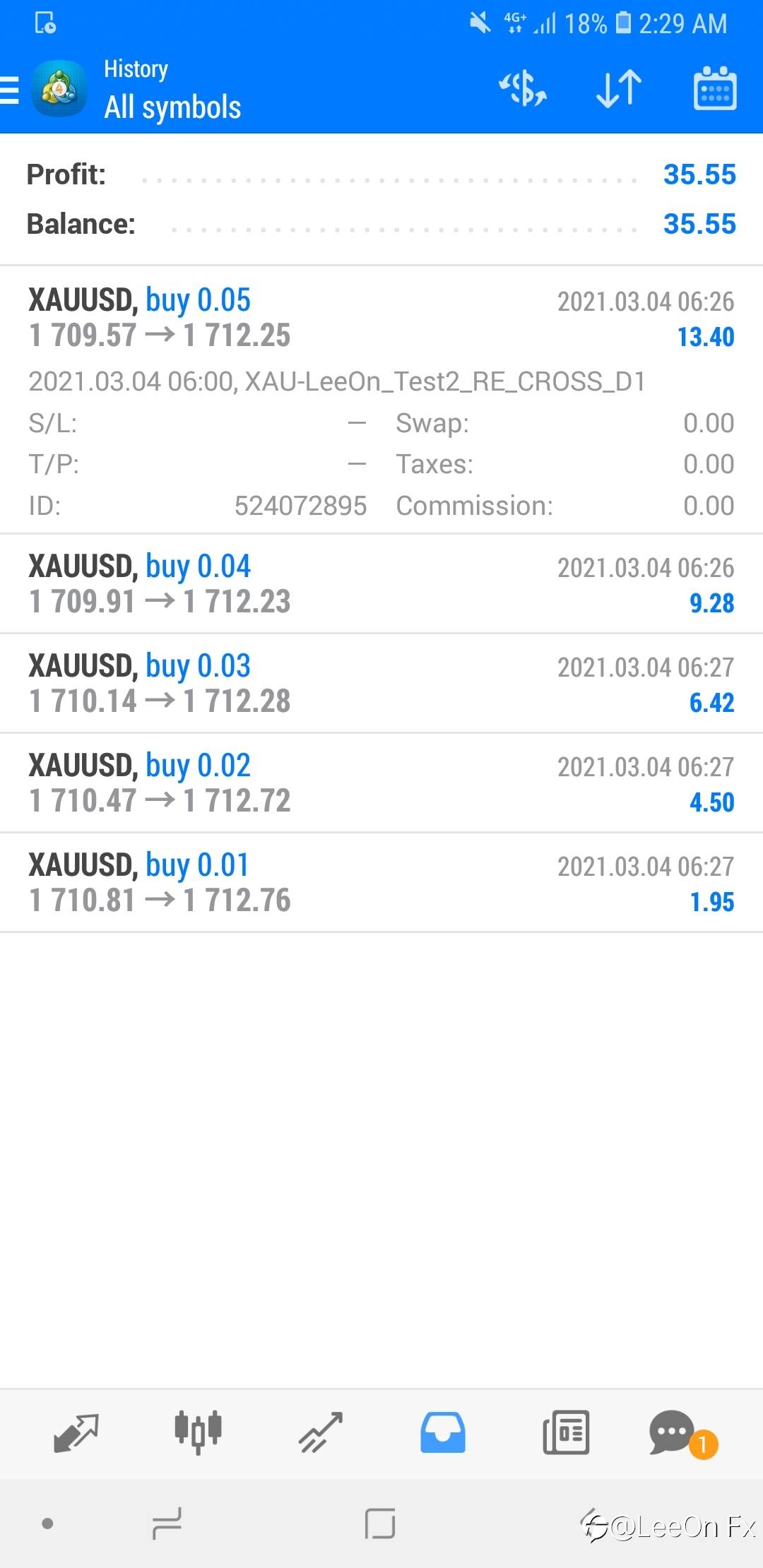Expand the XAUUSD buy 0.04 trade
Viewport: 763px width, 1568px height.
click(x=381, y=584)
